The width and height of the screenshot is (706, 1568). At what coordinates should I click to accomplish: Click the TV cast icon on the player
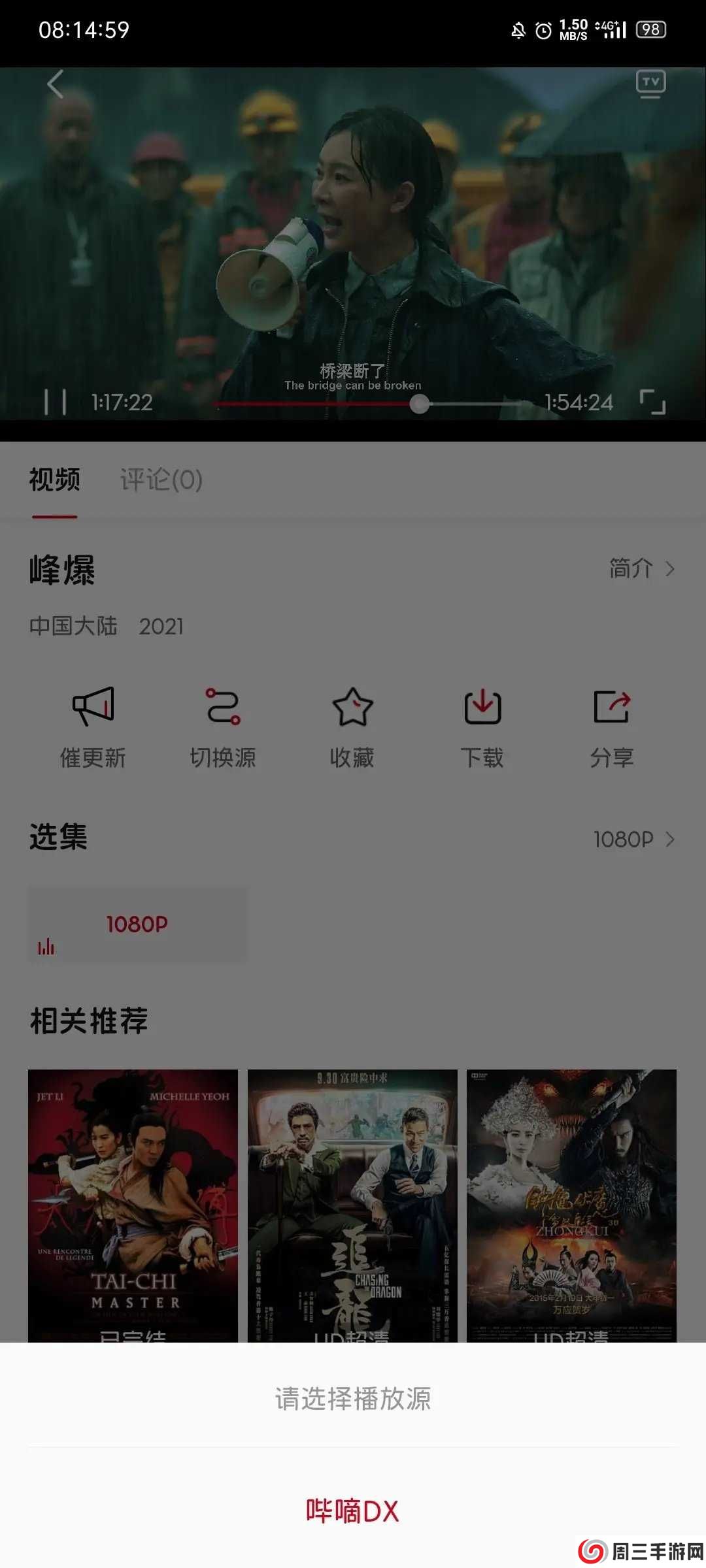(649, 84)
